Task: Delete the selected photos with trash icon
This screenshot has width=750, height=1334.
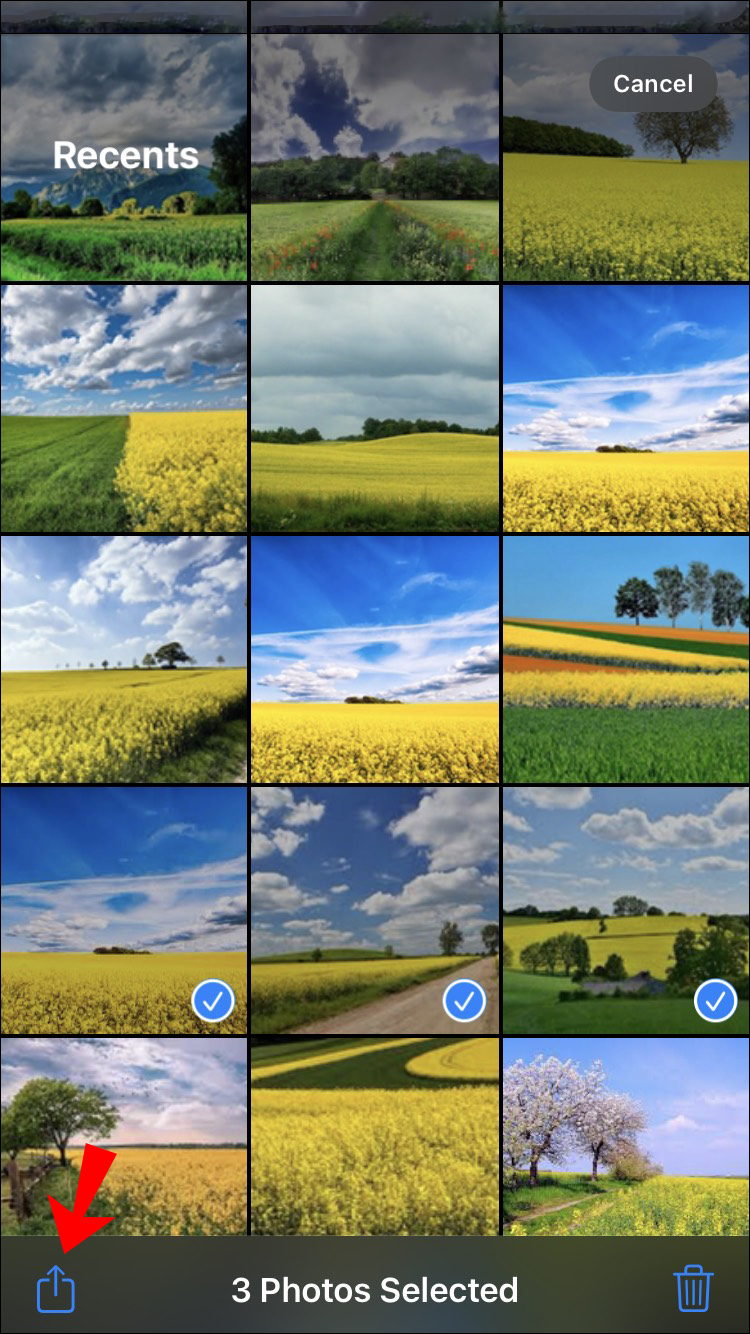Action: click(x=693, y=1289)
